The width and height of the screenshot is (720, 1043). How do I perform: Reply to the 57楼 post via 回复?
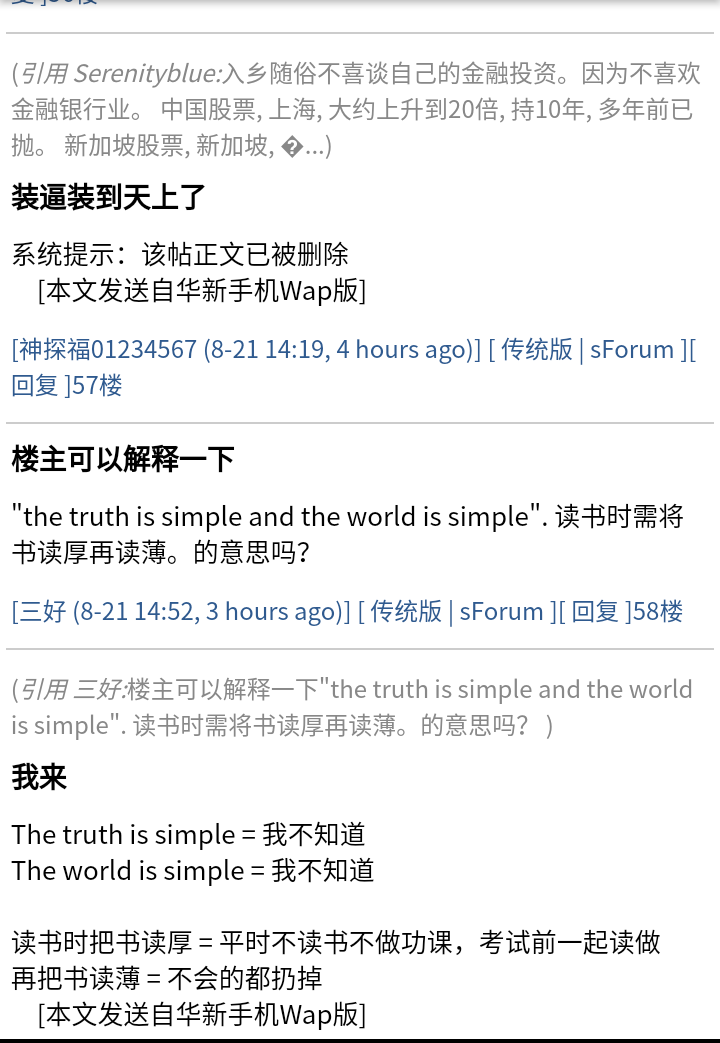[x=35, y=385]
